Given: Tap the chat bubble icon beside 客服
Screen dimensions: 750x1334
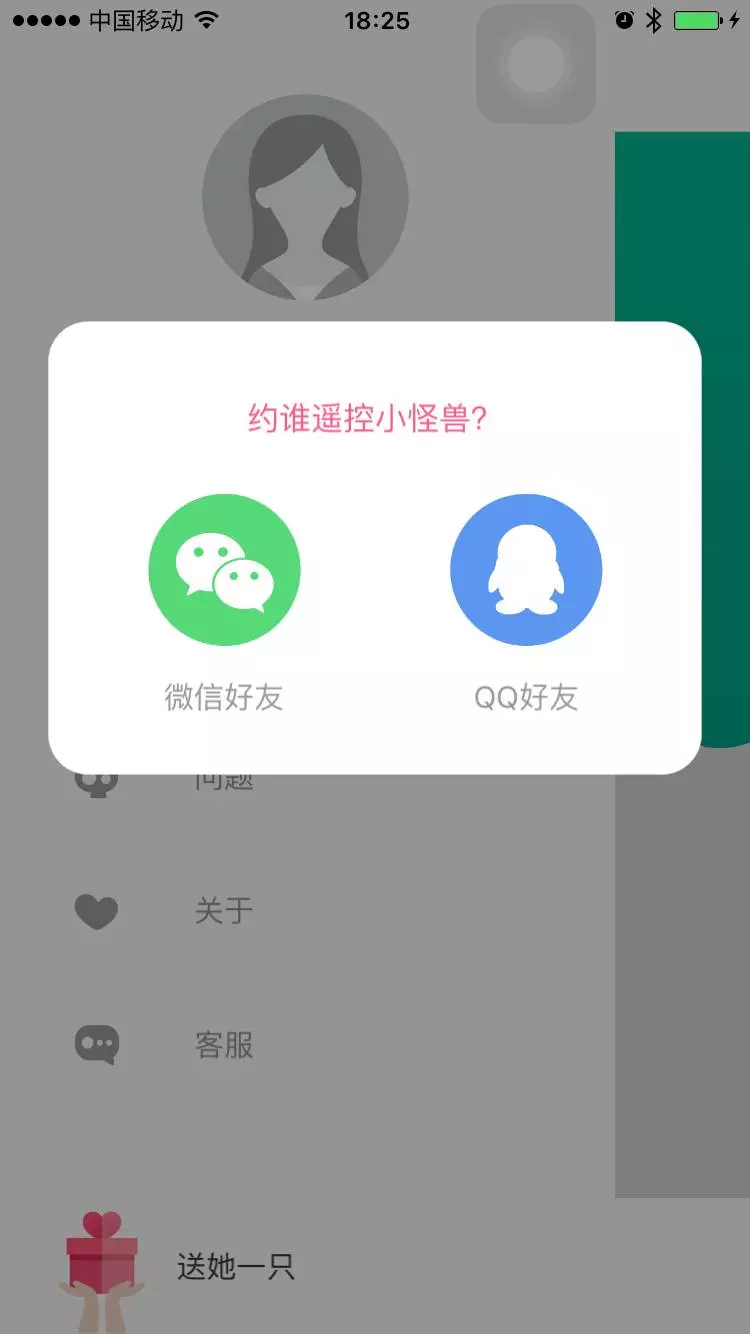Looking at the screenshot, I should click(x=96, y=1044).
